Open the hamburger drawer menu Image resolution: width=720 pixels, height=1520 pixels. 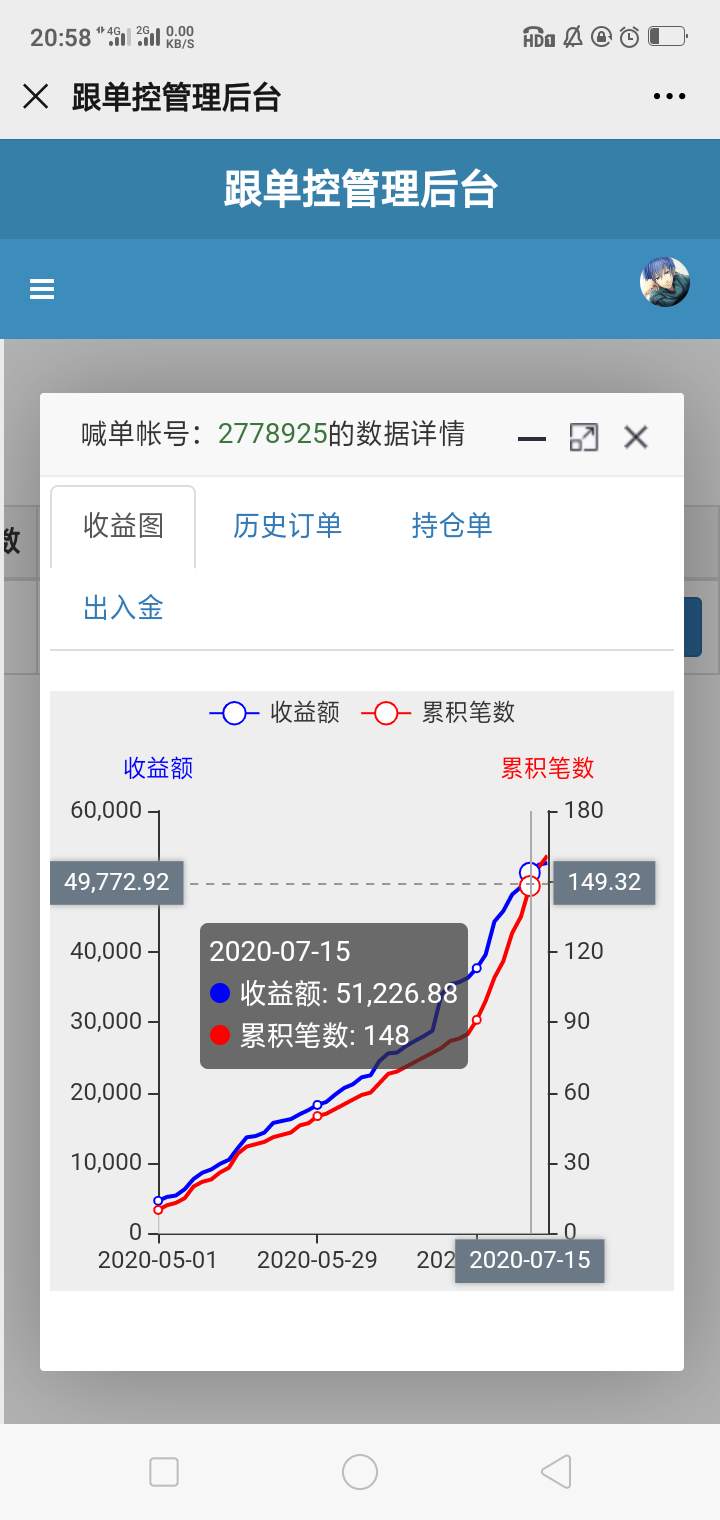point(42,289)
